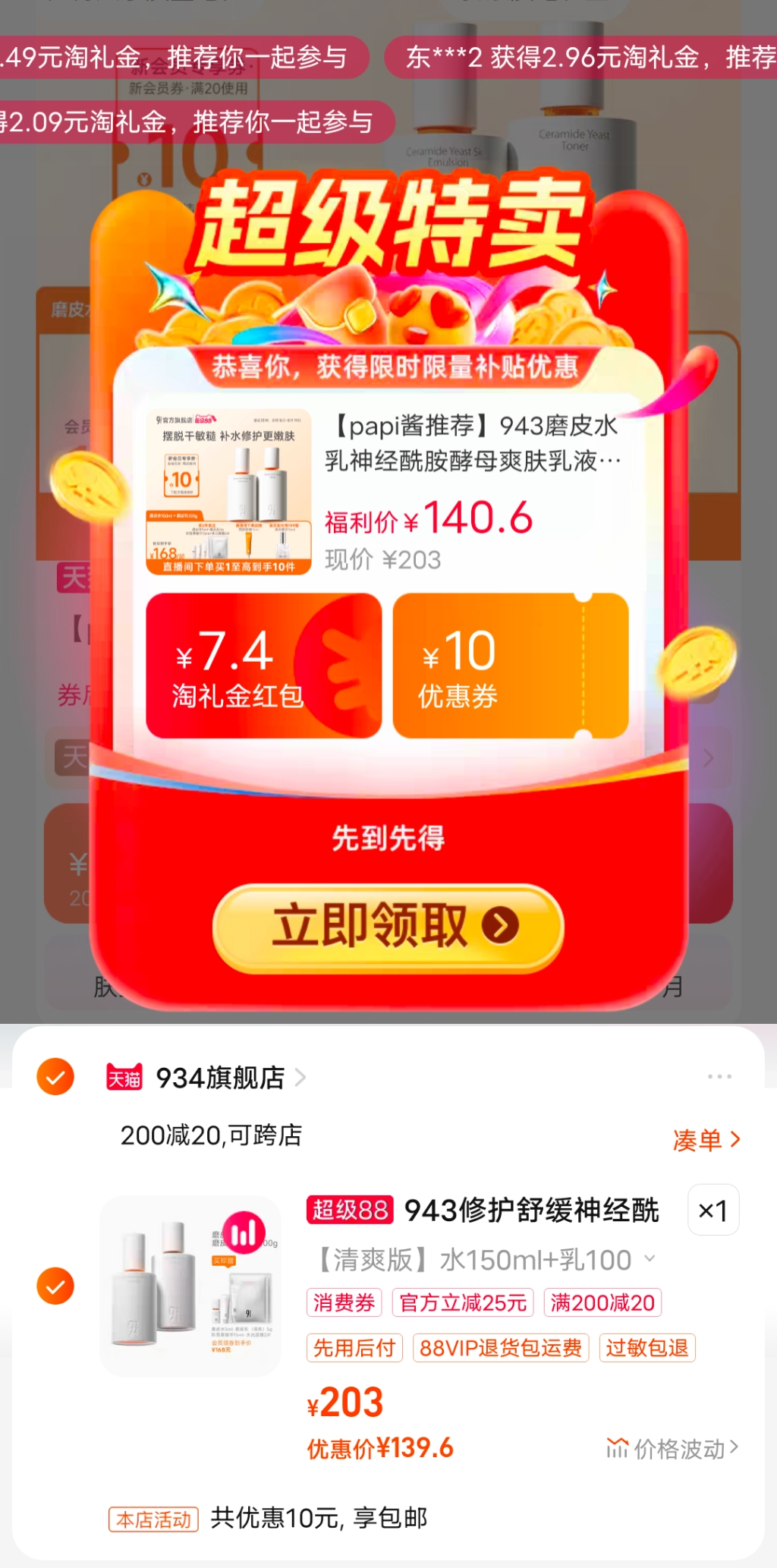Screen dimensions: 777x1568
Task: Uncheck the 934旗舰店 store checkbox
Action: click(x=55, y=1078)
